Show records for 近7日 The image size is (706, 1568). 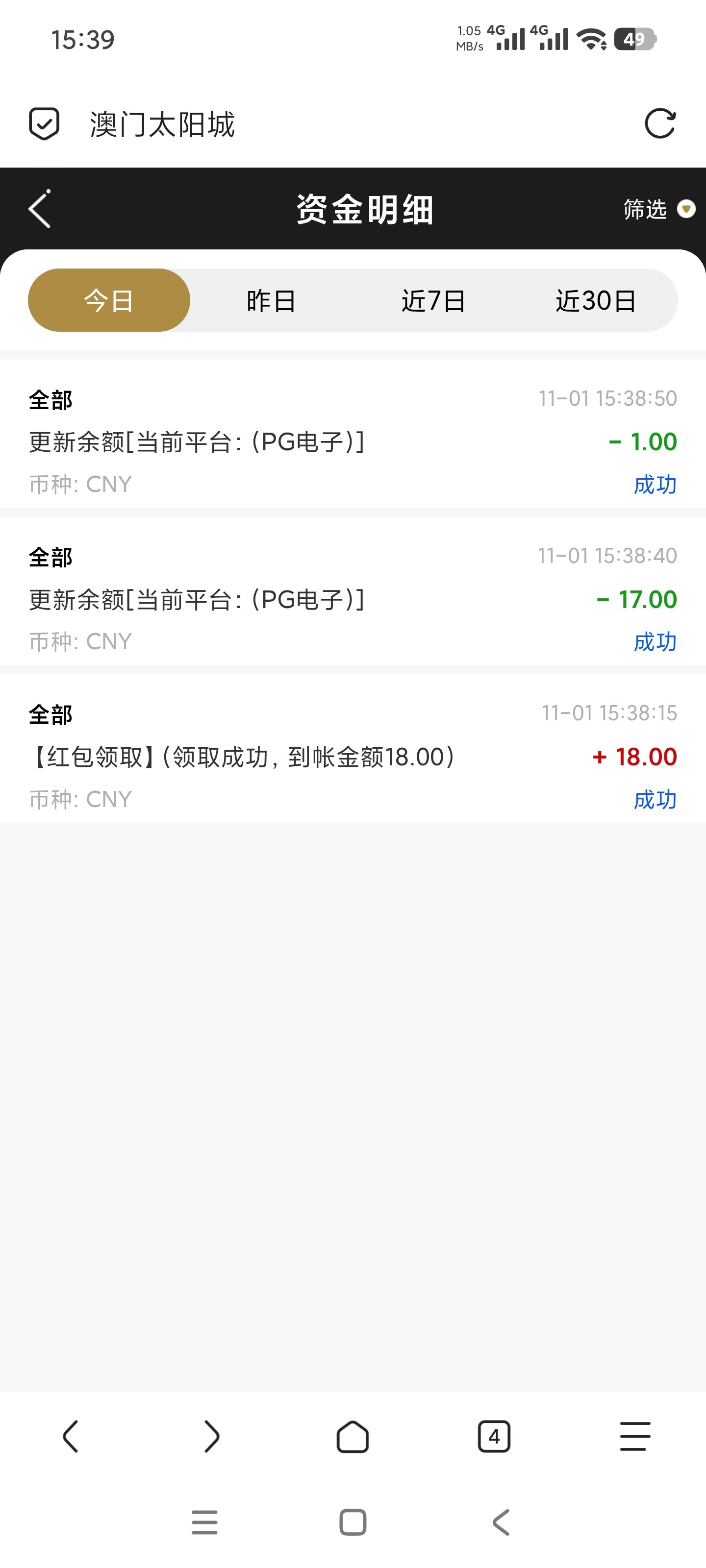coord(434,301)
